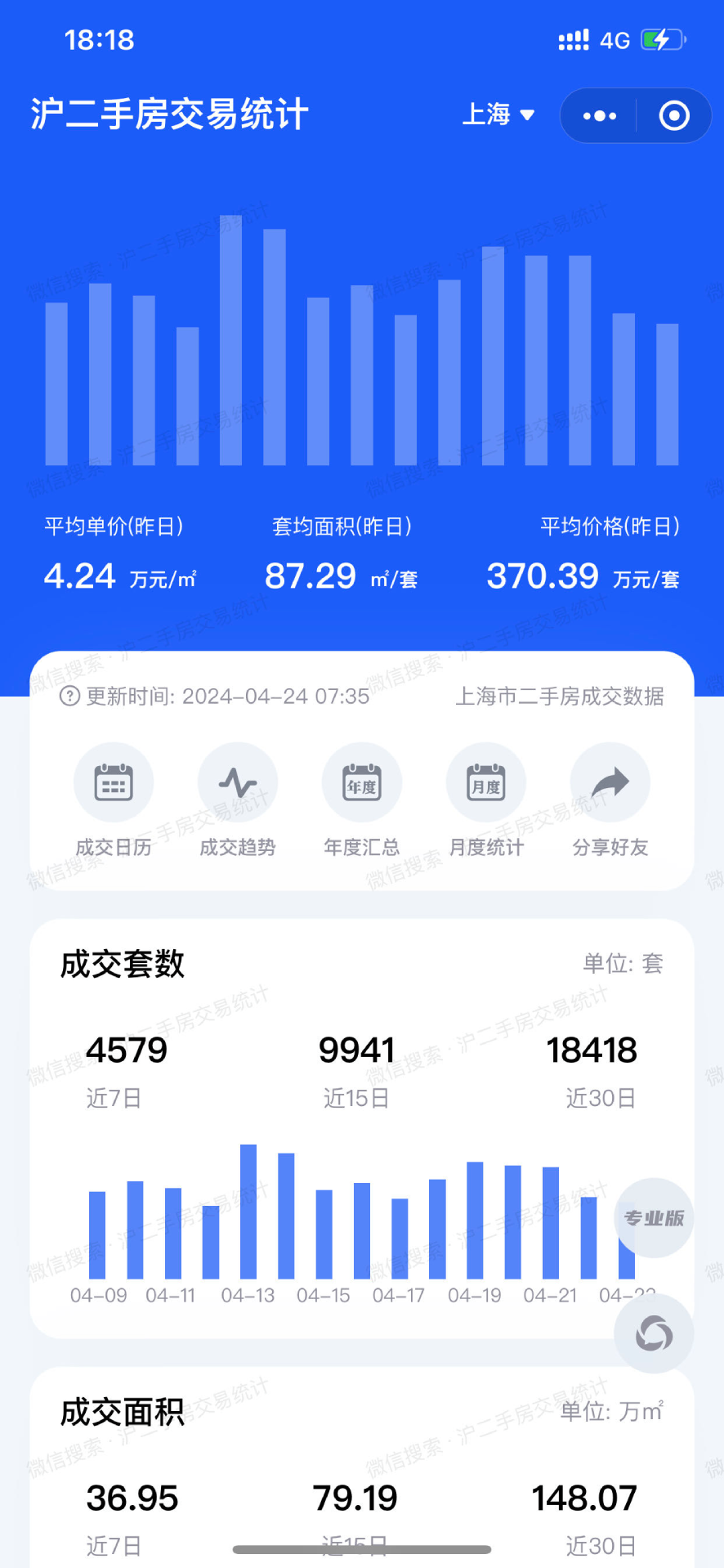Switch to 成交套数 section
This screenshot has height=1568, width=724.
coord(121,965)
